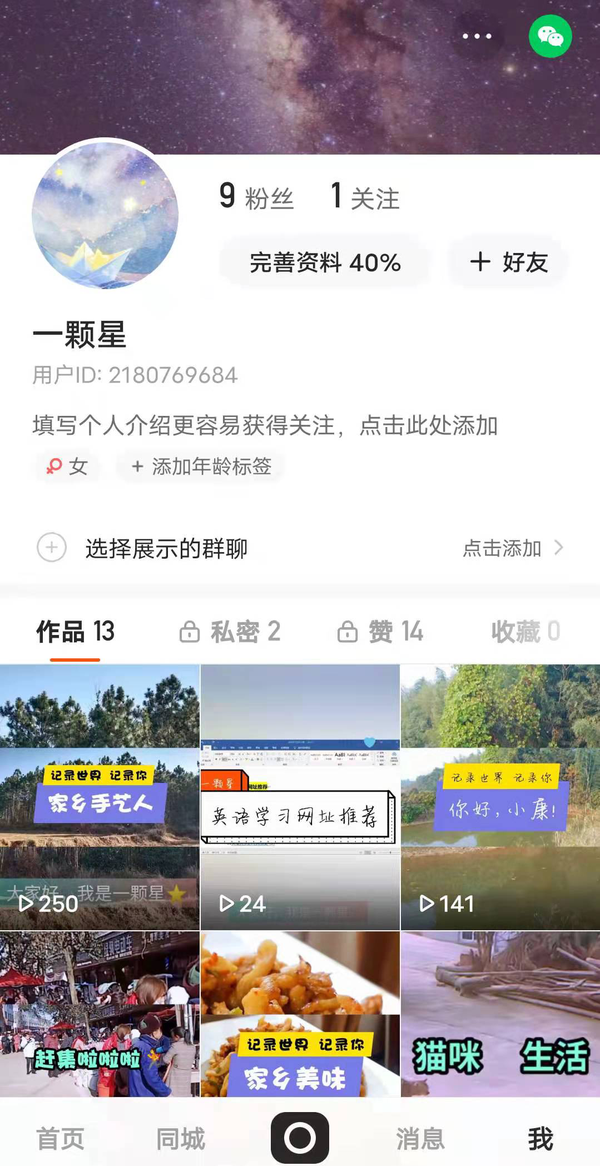Play the 你好,小康 video

coord(500,797)
